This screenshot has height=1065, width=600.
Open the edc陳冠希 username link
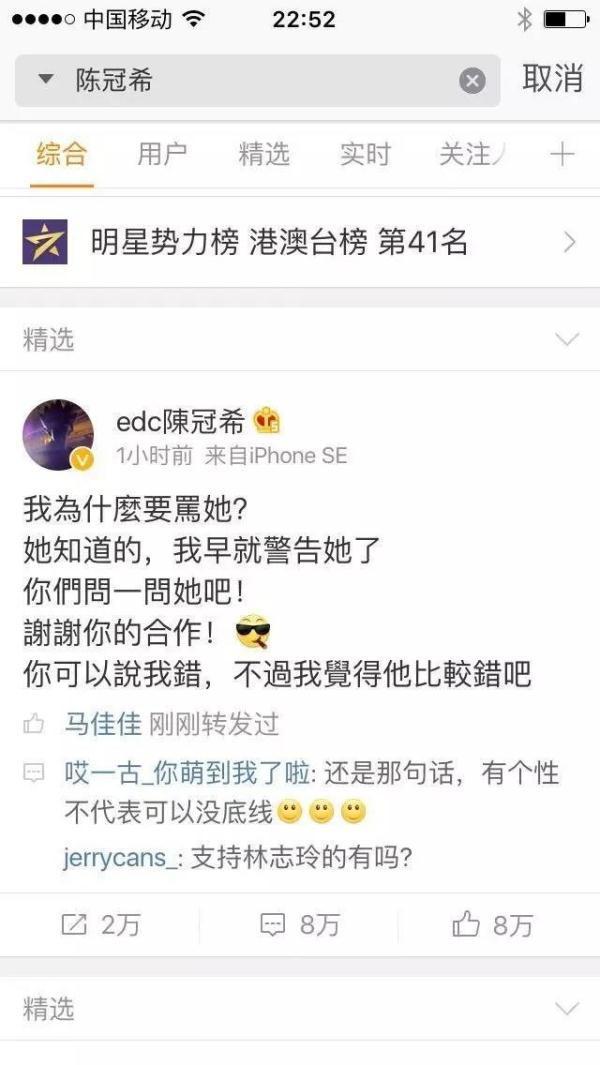(x=195, y=422)
